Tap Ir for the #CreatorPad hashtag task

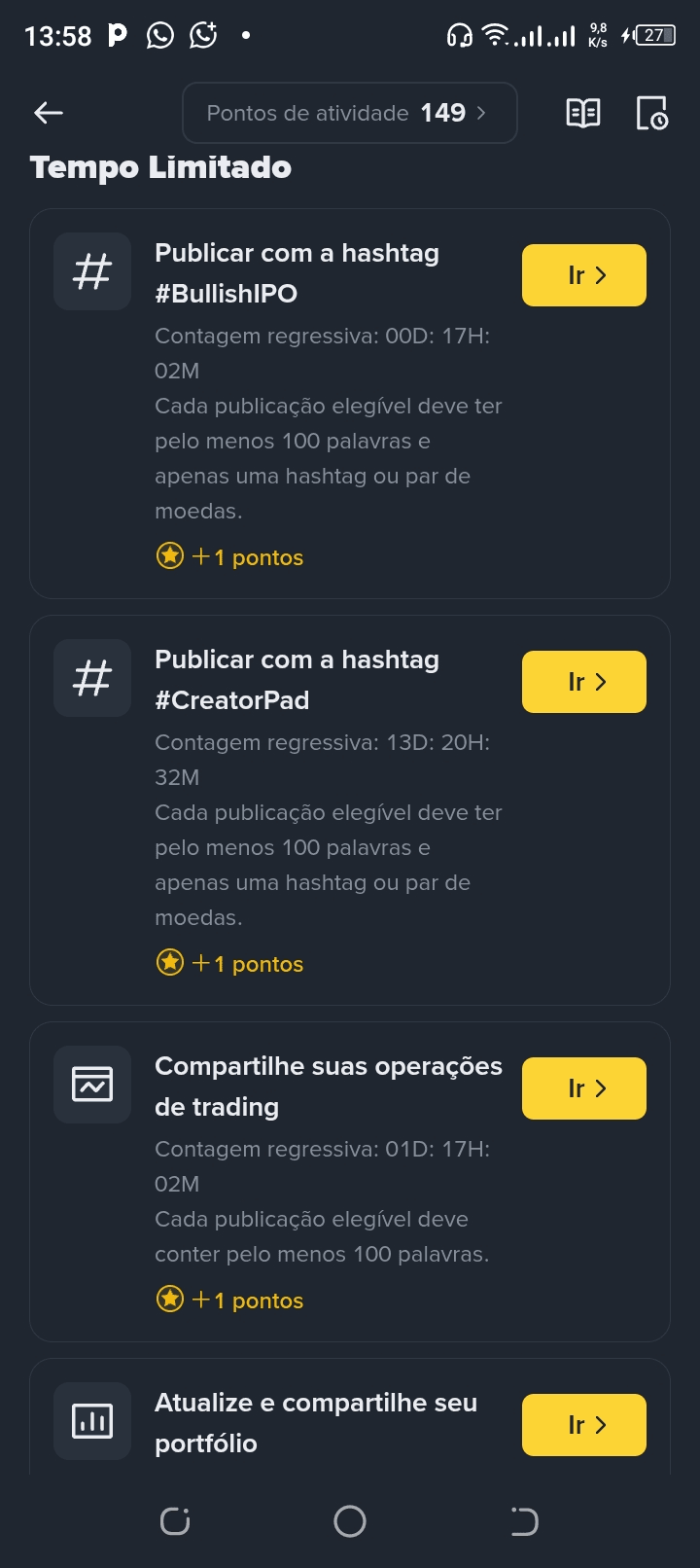(x=584, y=682)
